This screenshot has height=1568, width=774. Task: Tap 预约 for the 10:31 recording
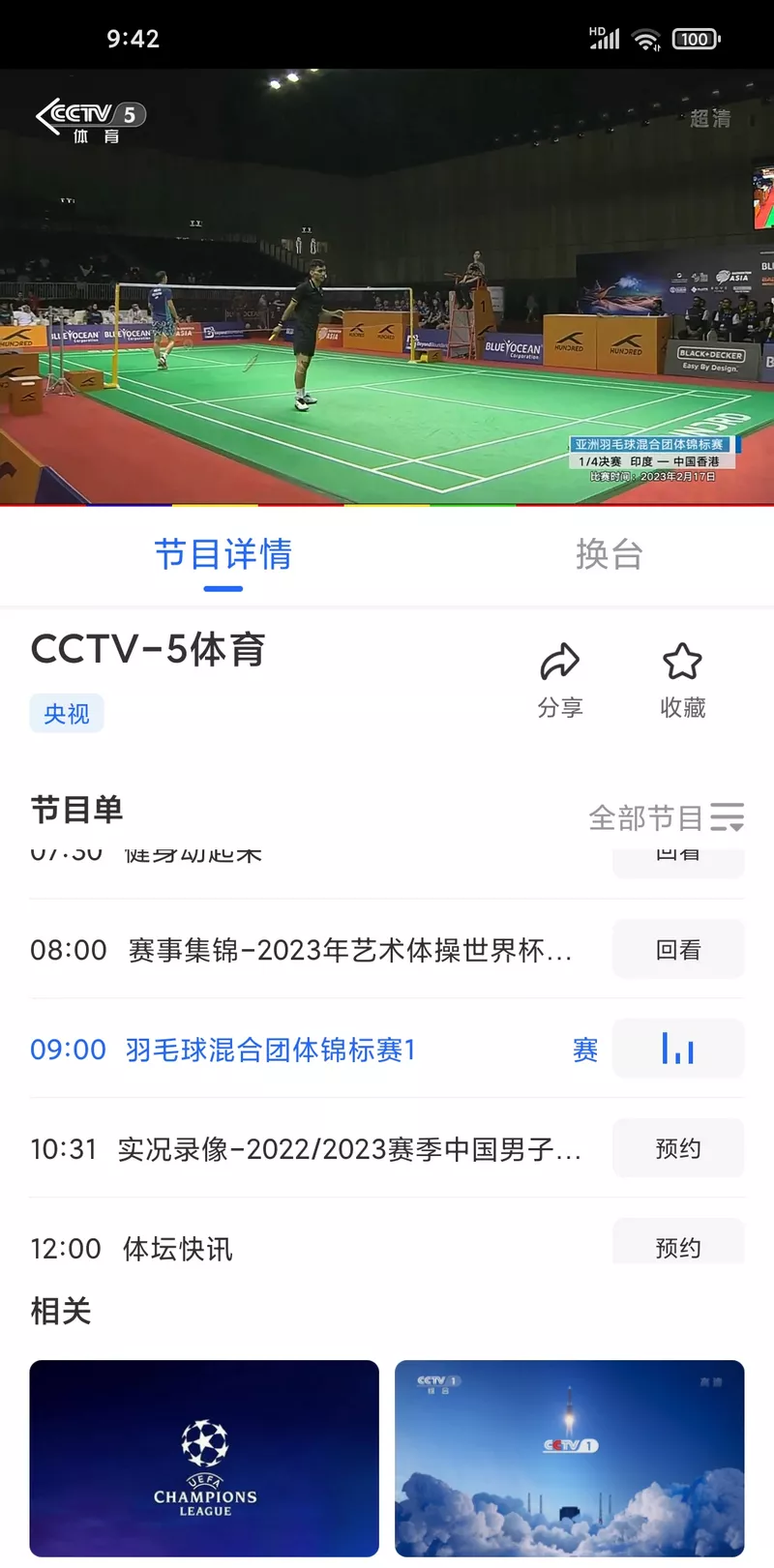coord(678,1148)
